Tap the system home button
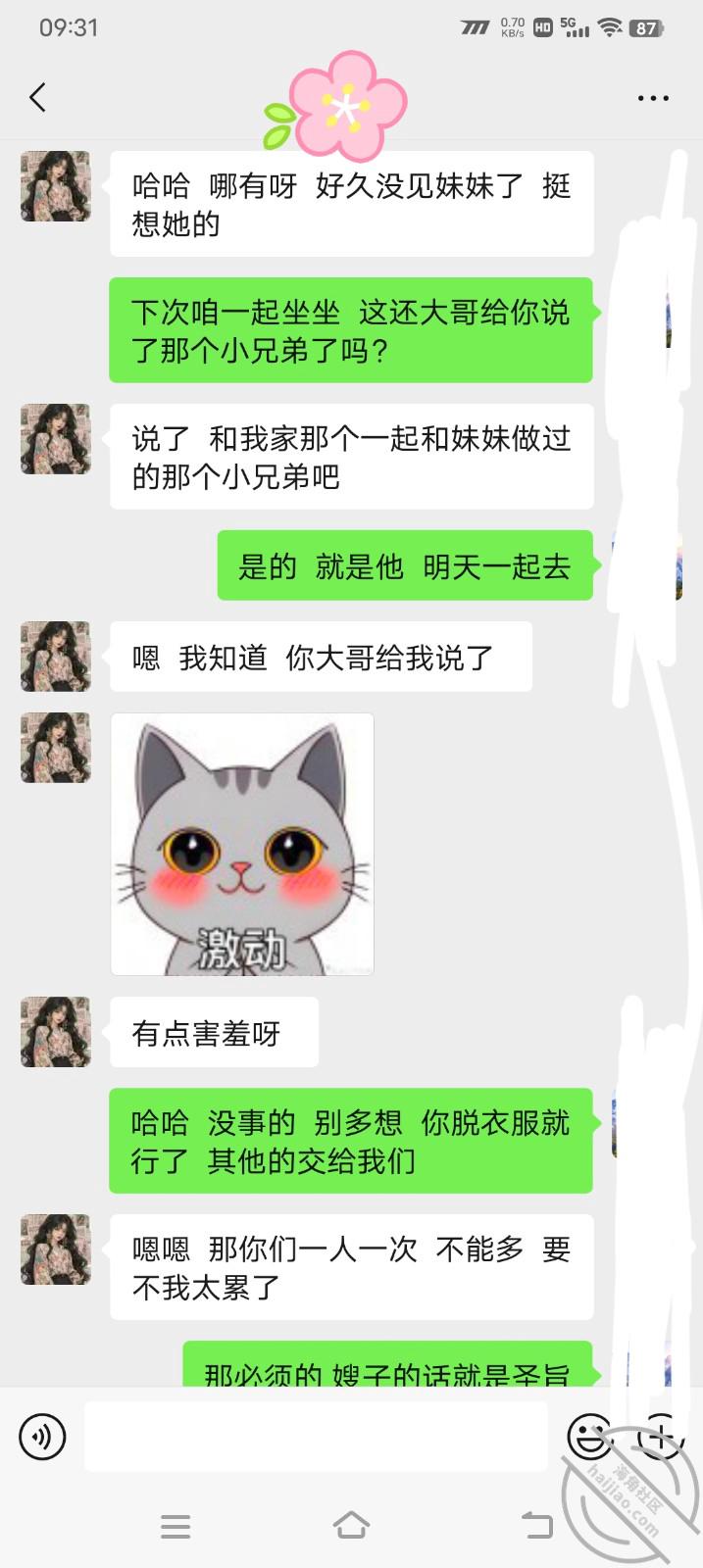Viewport: 703px width, 1568px height. (x=351, y=1525)
